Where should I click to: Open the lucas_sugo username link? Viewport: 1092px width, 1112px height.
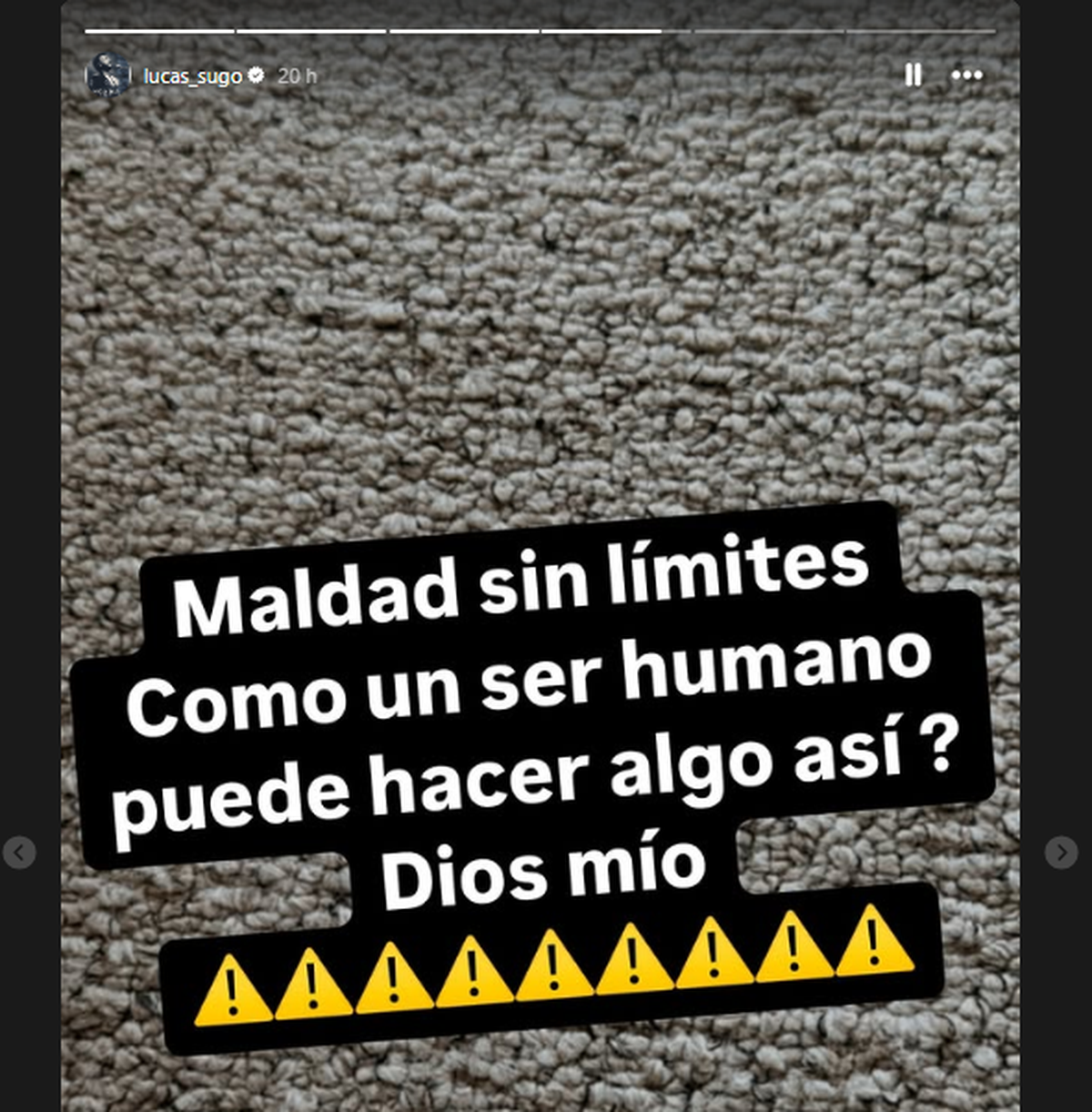pyautogui.click(x=192, y=76)
